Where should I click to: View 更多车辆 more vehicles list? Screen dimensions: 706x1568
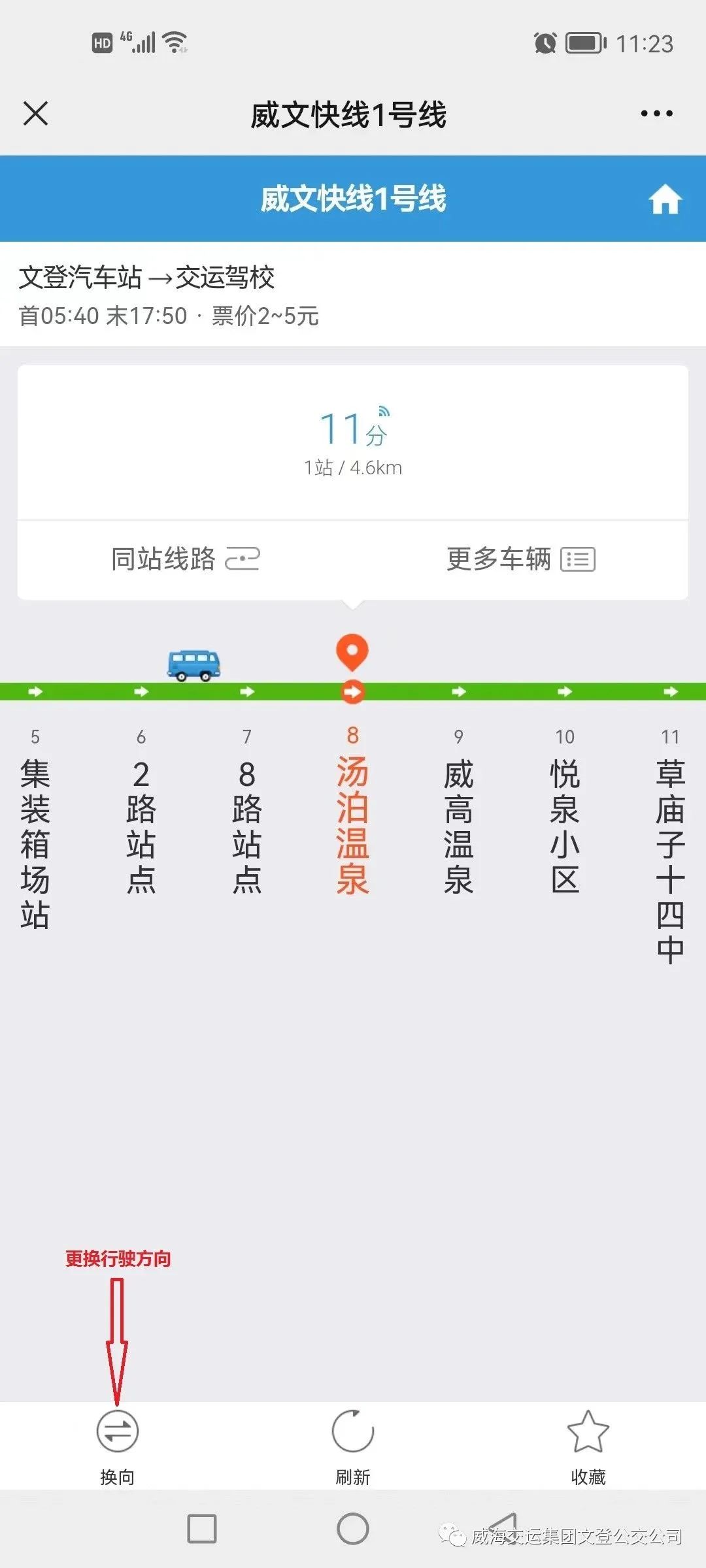pyautogui.click(x=520, y=559)
